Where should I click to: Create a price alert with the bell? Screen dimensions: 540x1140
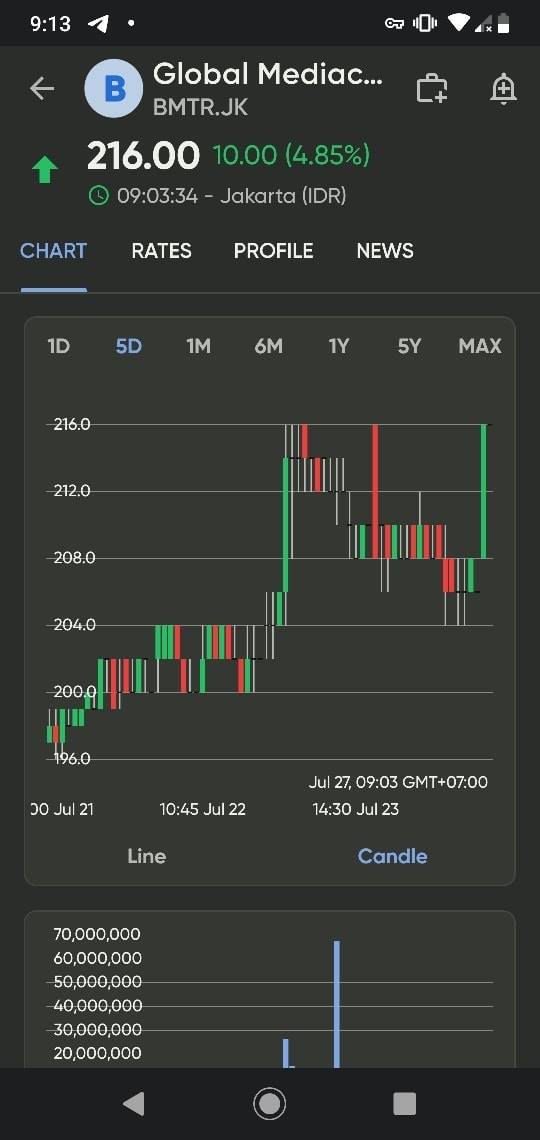[503, 89]
